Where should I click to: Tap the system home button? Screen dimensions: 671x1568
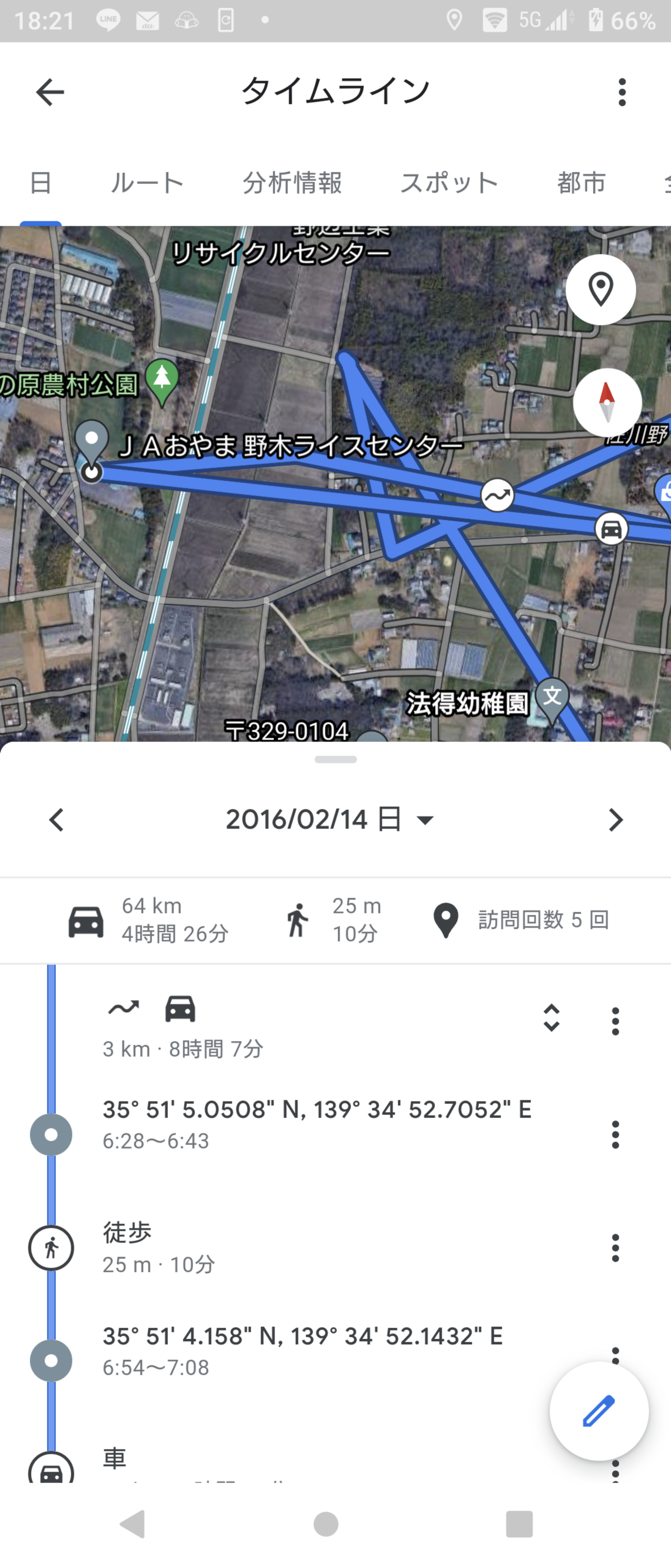[326, 1524]
